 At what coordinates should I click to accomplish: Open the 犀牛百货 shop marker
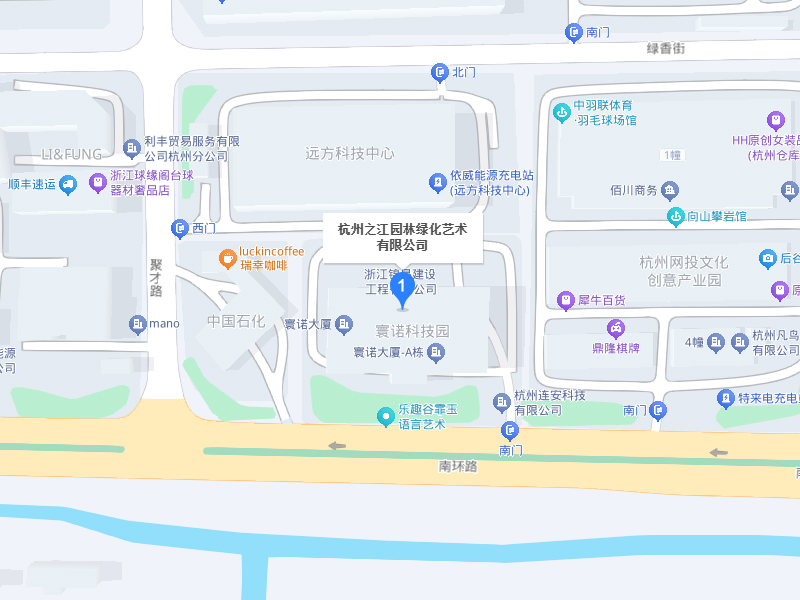(564, 299)
